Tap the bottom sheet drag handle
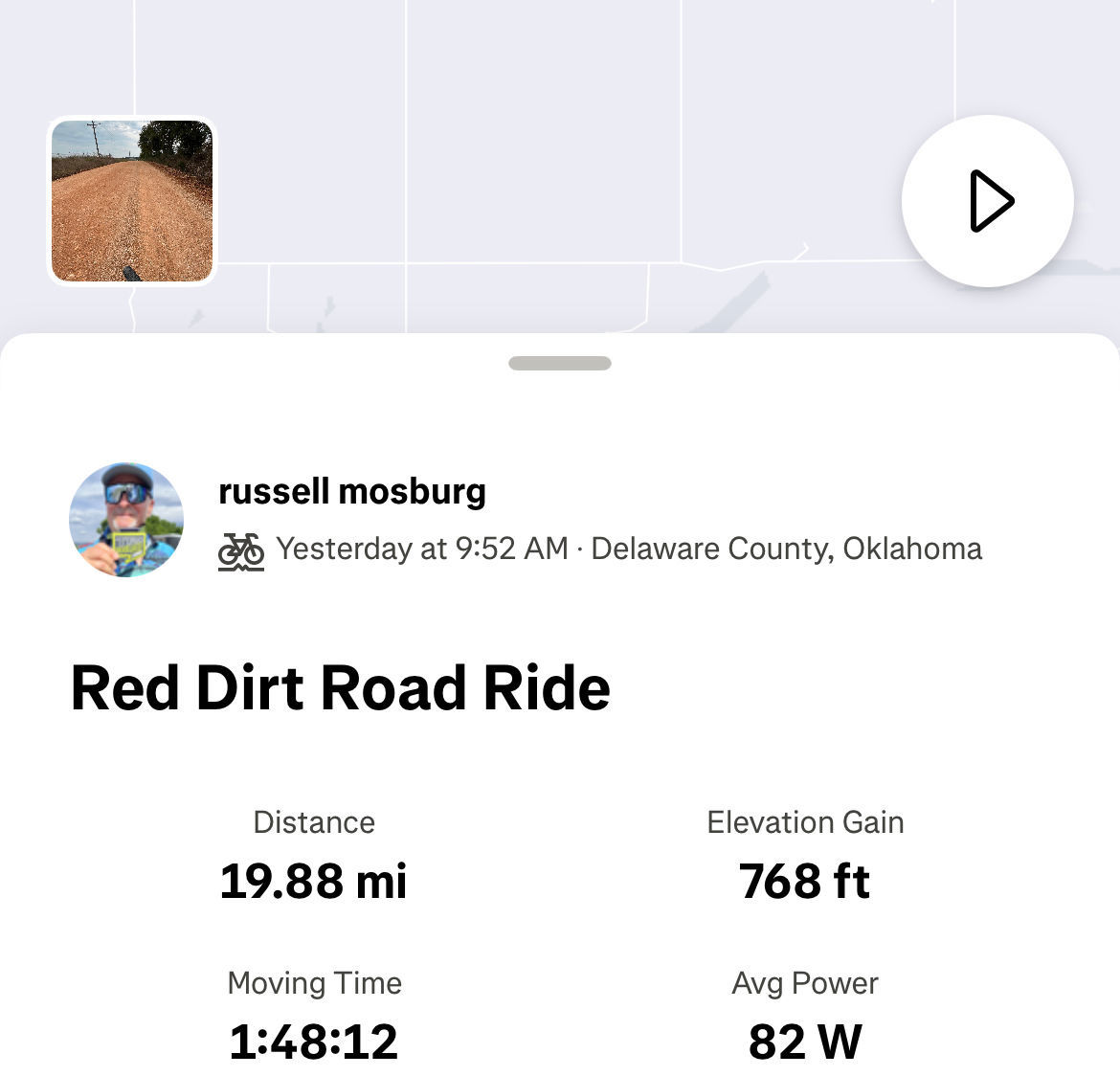 [x=560, y=363]
